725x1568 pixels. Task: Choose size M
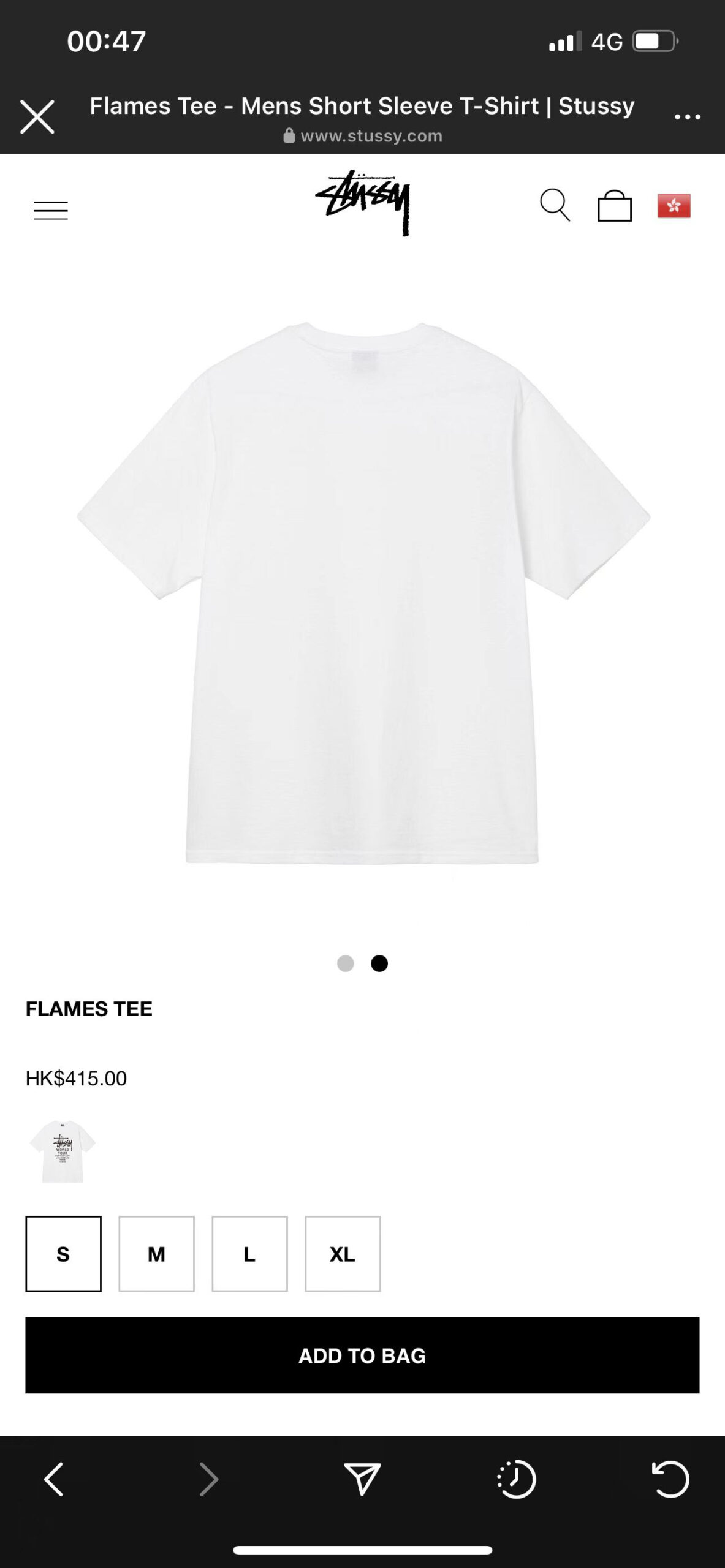coord(156,1254)
